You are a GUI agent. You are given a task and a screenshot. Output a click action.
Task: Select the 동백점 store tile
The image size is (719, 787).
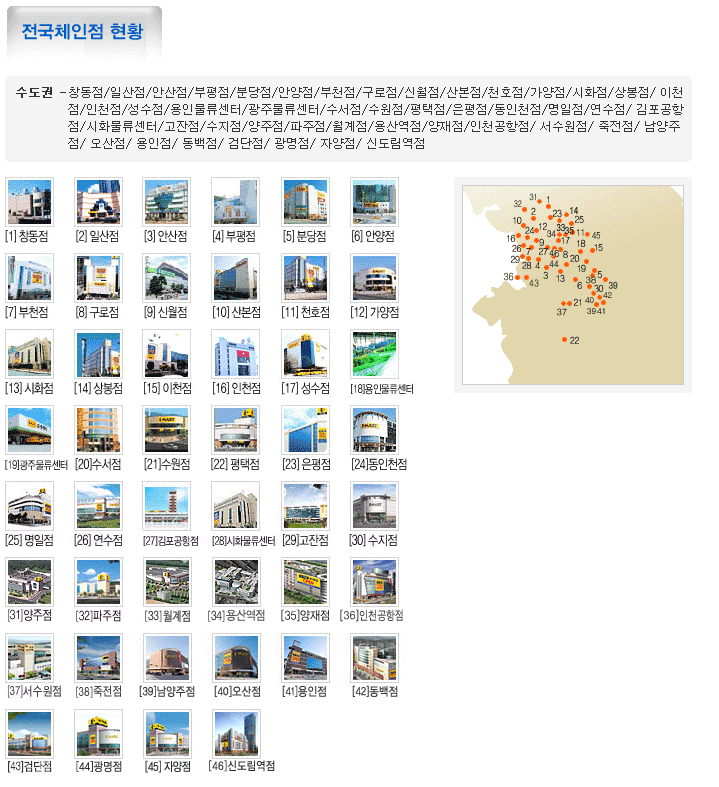375,659
